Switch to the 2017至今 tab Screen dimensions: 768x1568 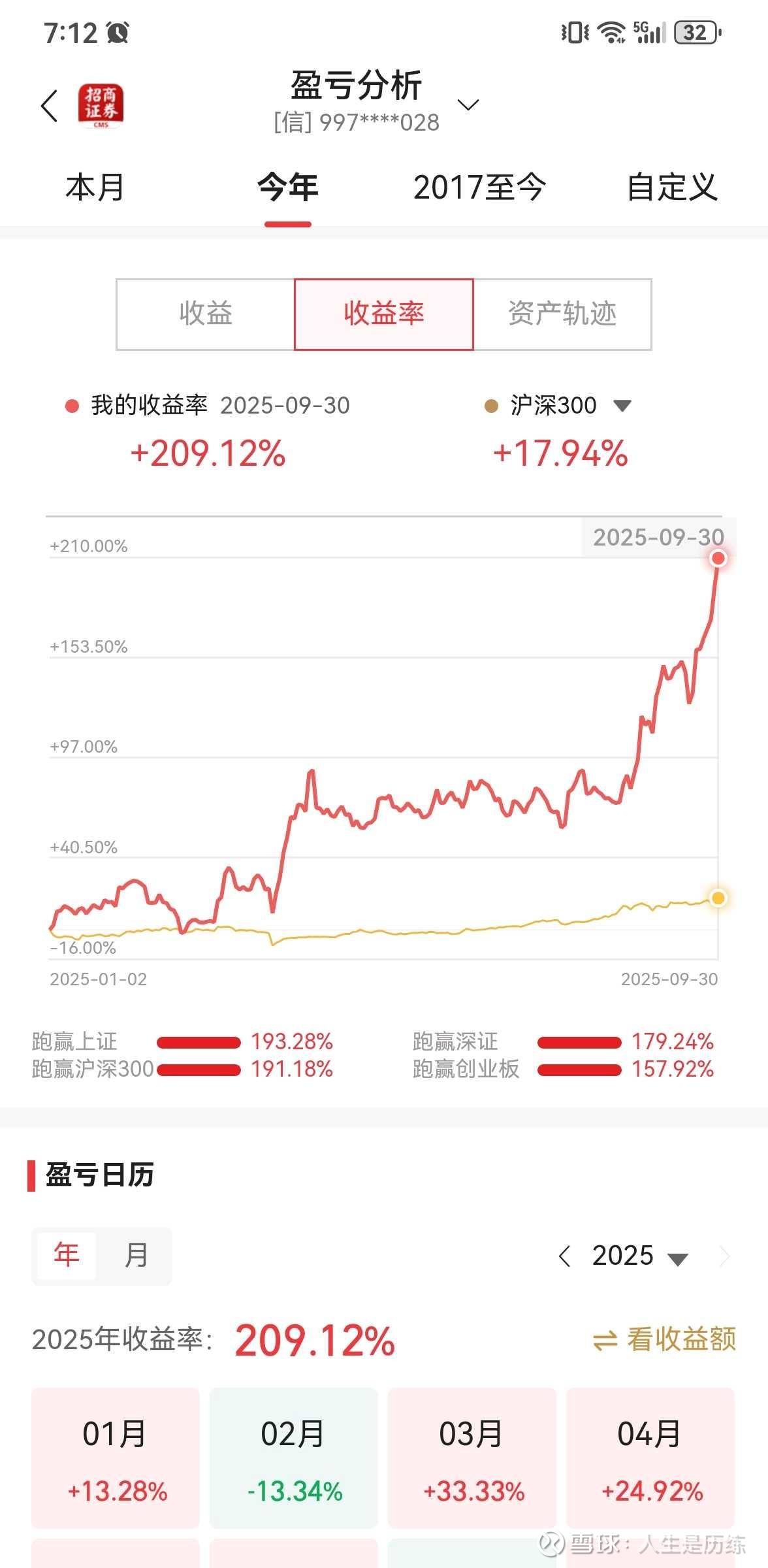click(479, 188)
